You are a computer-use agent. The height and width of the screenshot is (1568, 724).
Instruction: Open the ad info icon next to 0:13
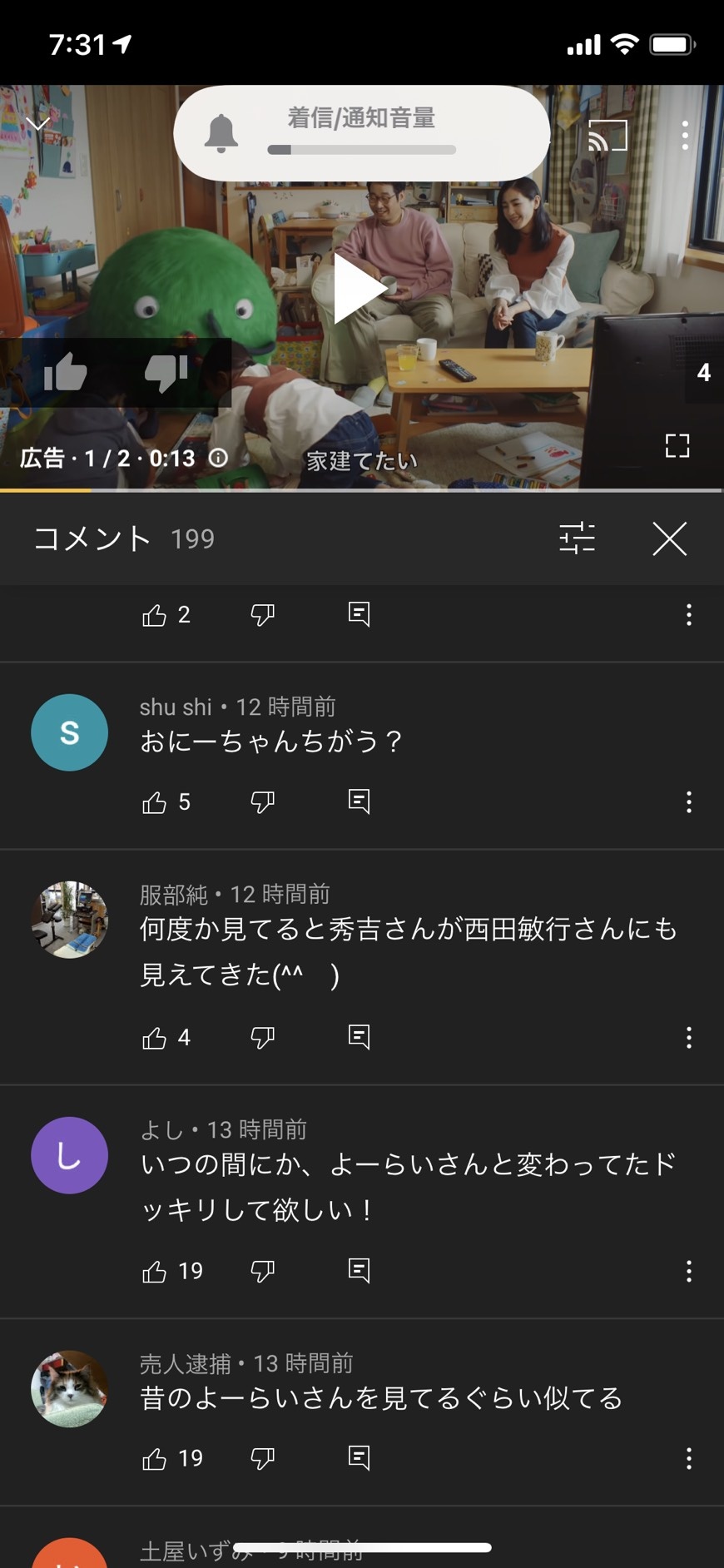point(218,458)
